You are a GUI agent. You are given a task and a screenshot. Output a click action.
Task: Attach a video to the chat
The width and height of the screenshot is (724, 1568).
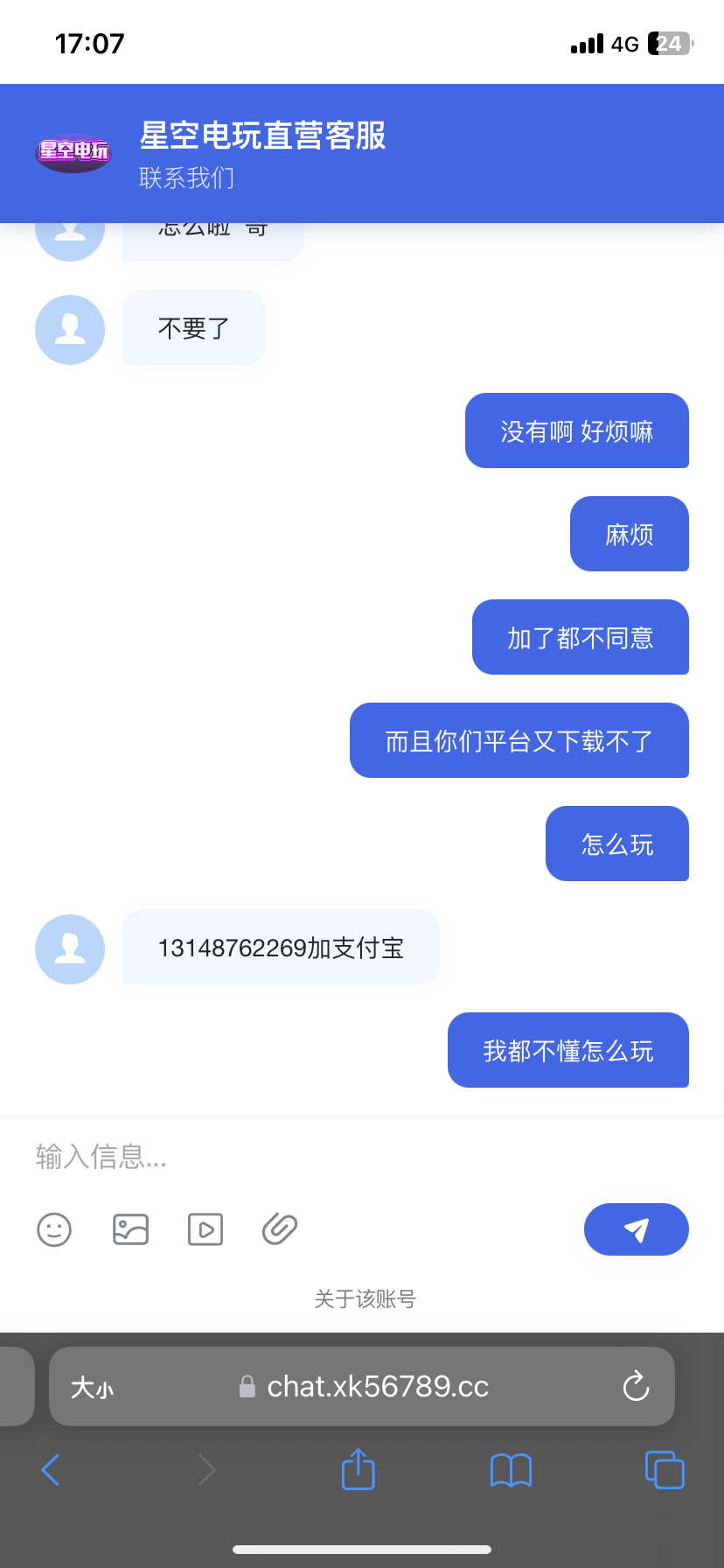[x=205, y=1229]
